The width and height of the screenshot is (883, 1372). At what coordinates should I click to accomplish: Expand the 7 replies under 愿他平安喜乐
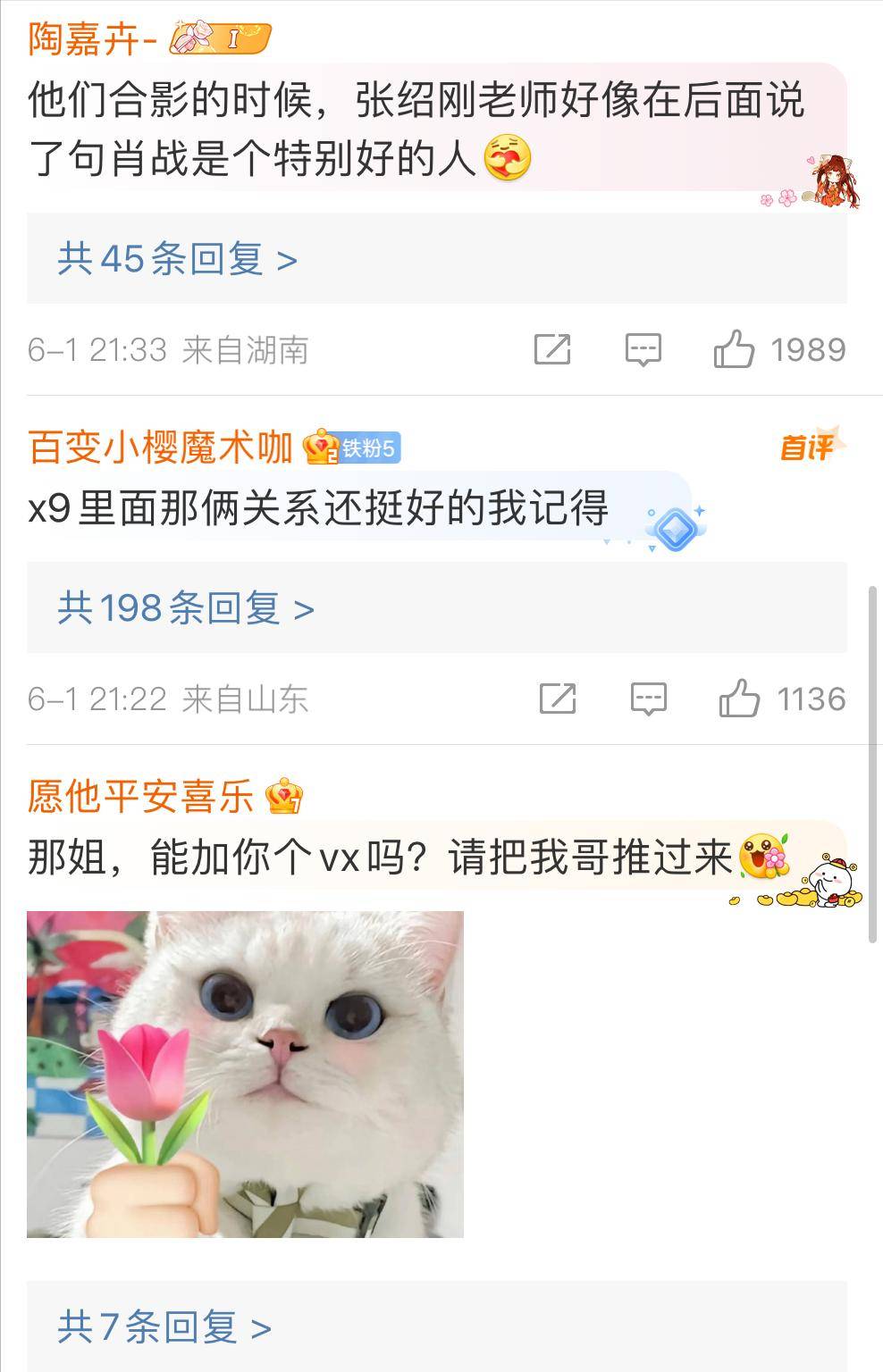tap(164, 1327)
